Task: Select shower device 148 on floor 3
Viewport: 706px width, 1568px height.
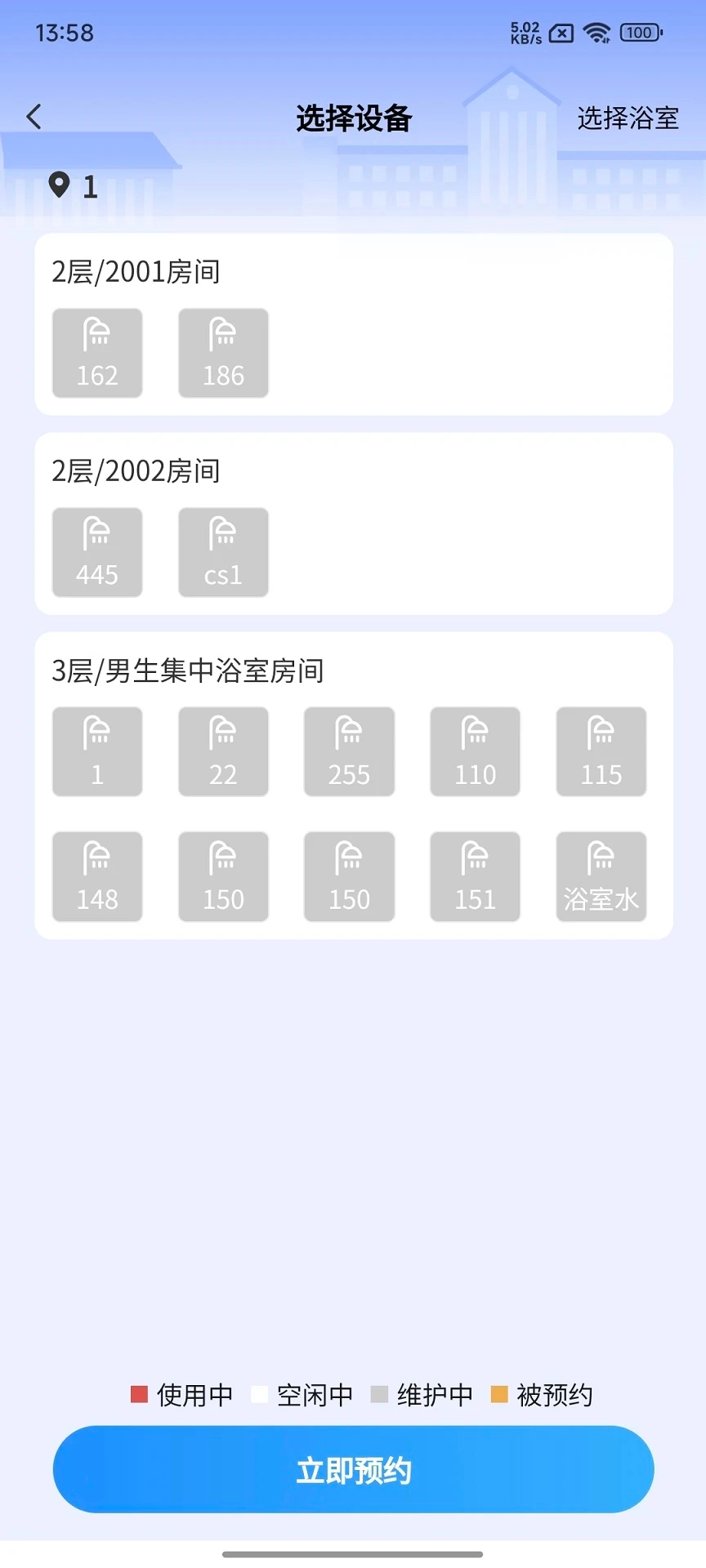Action: click(x=97, y=875)
